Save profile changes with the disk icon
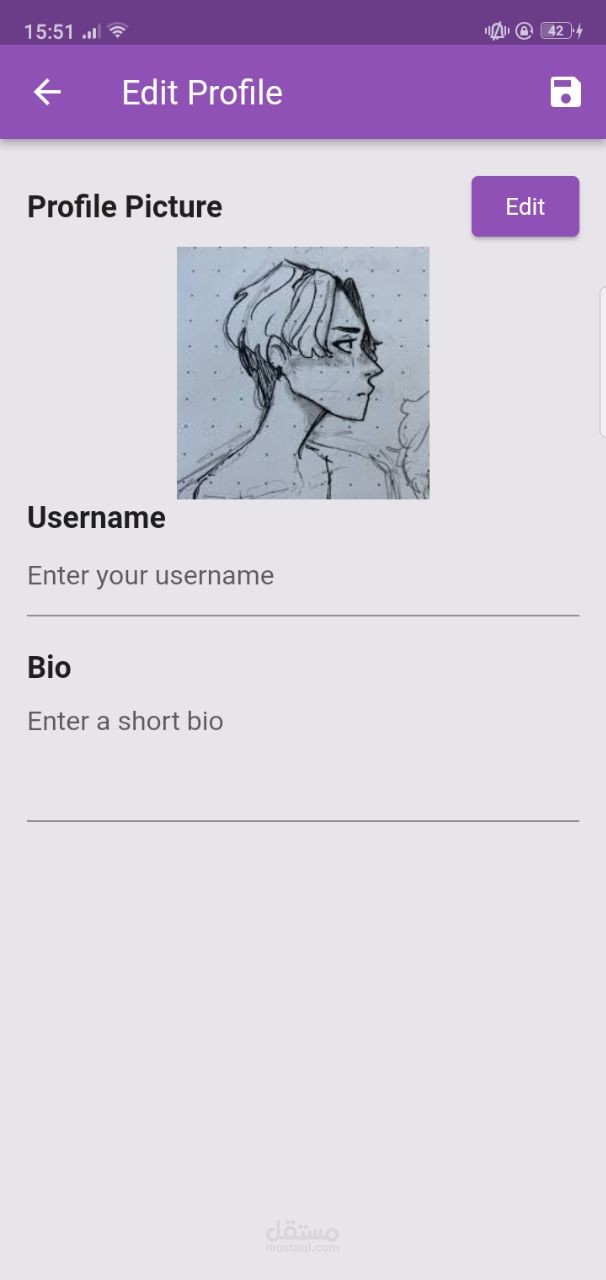606x1280 pixels. 565,93
